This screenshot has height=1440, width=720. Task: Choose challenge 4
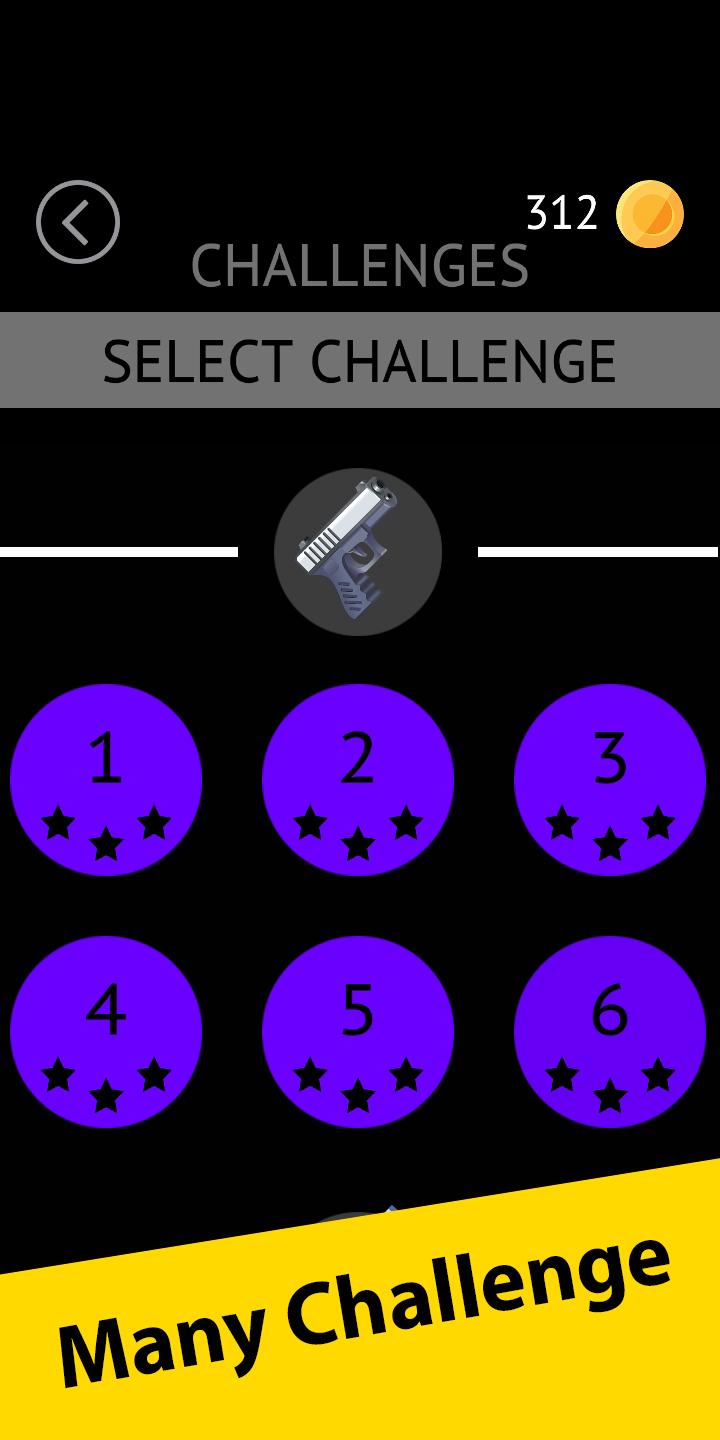(x=106, y=1032)
